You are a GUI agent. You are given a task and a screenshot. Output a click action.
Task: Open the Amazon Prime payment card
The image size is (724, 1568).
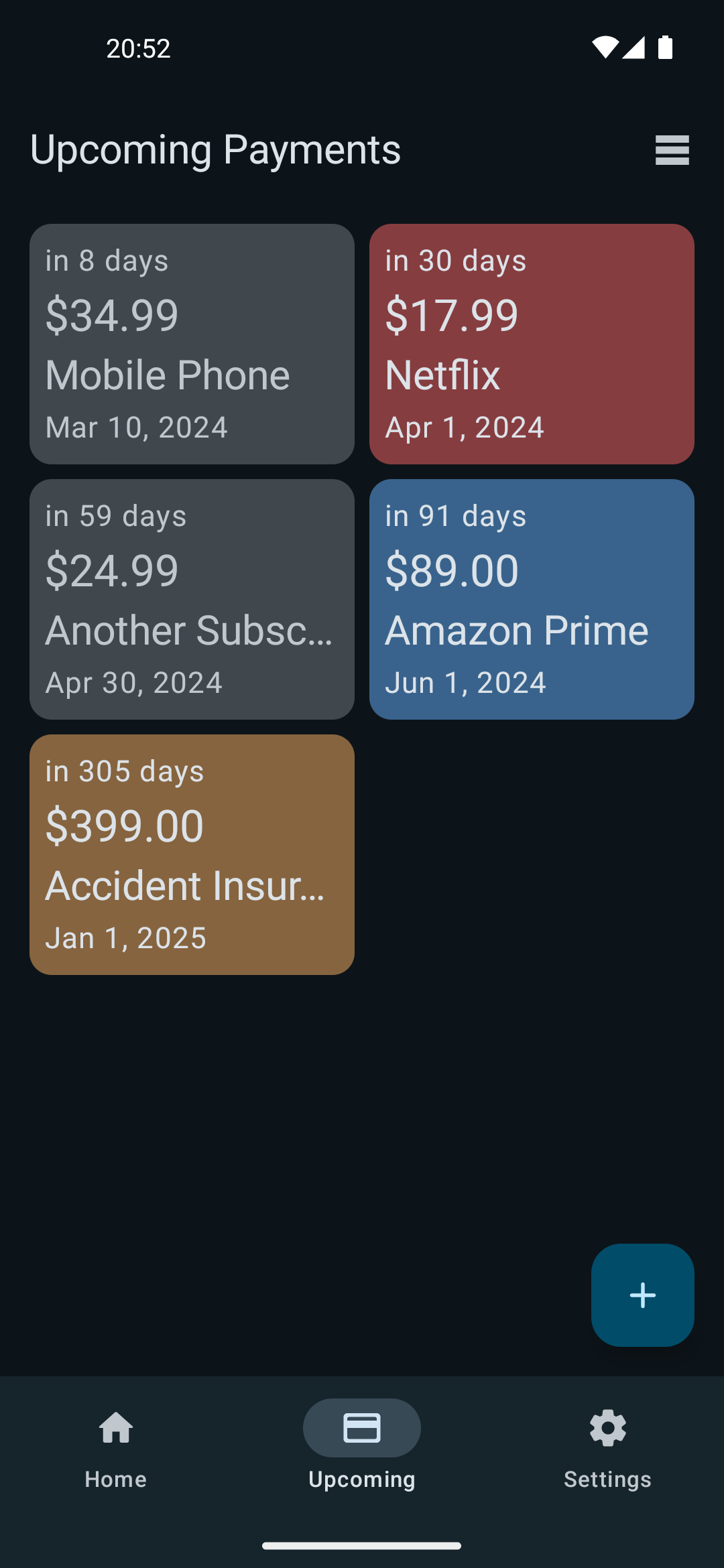click(x=532, y=599)
